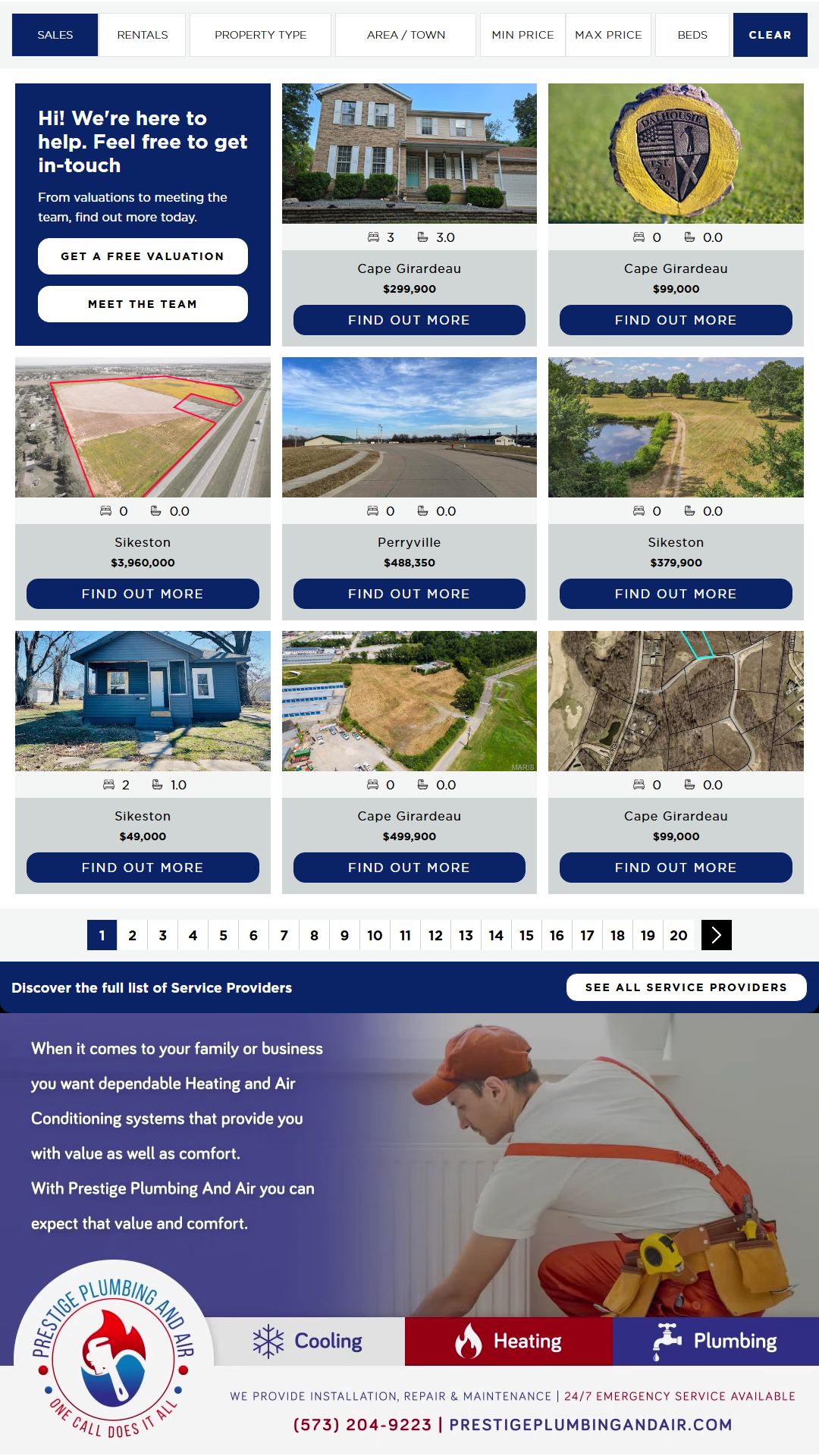
Task: See all service providers
Action: coord(686,987)
